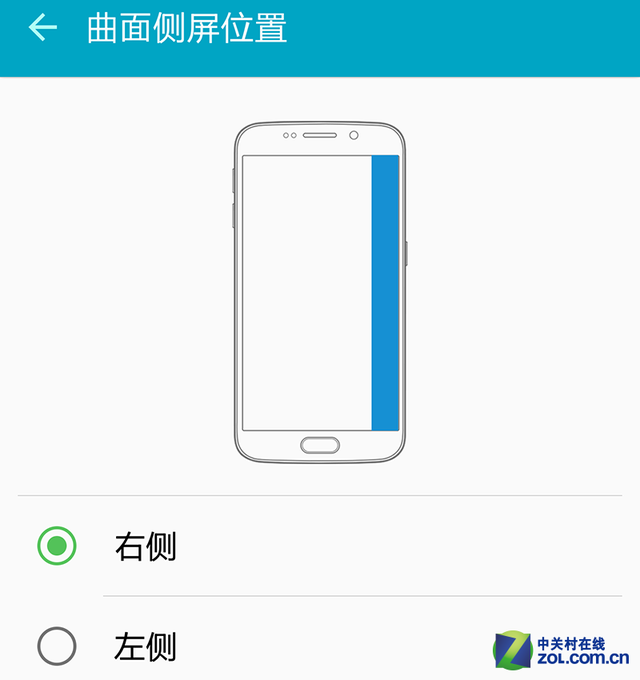Go back from 曲面侧屏位置 screen
The height and width of the screenshot is (680, 640).
42,27
